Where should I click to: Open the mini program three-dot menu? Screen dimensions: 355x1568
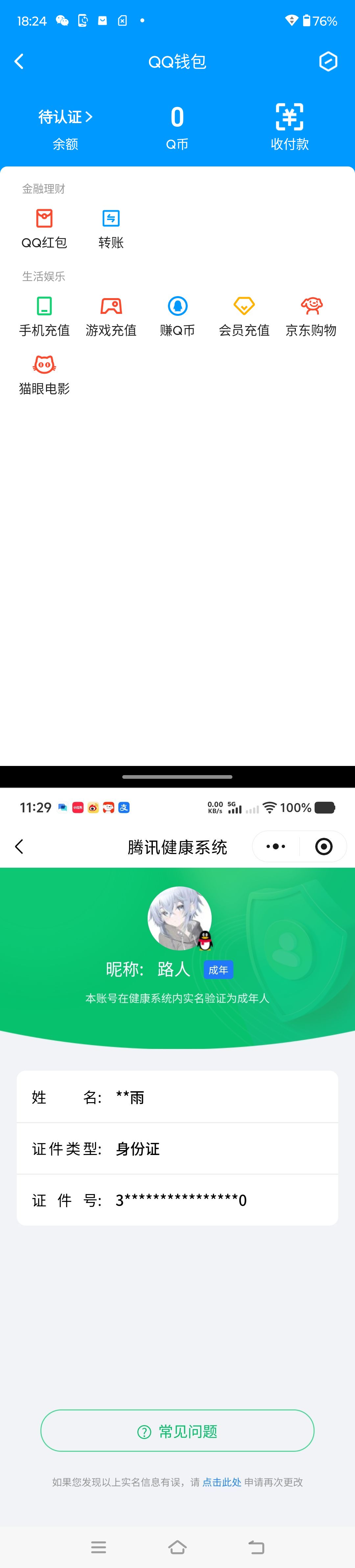click(x=276, y=846)
